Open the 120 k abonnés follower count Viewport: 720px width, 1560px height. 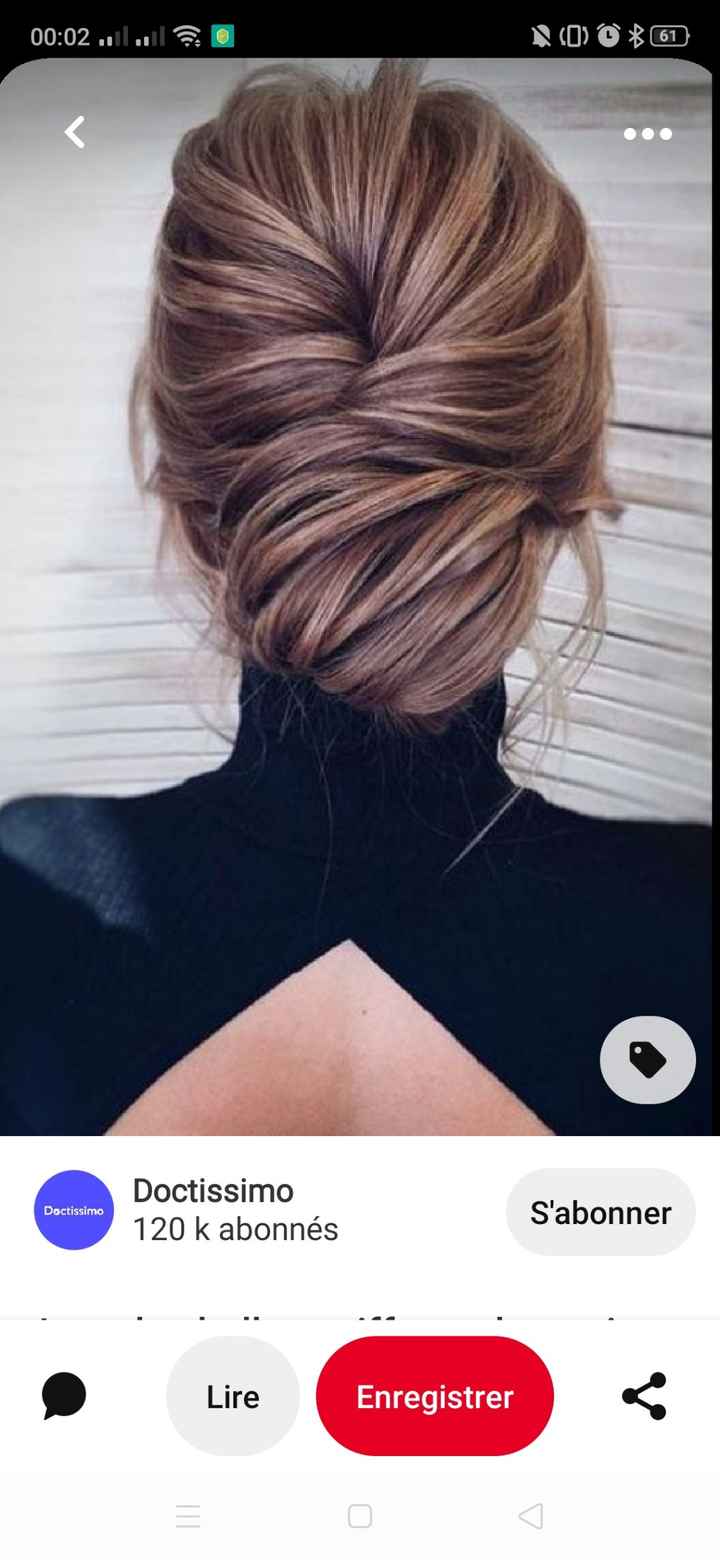(x=235, y=1229)
